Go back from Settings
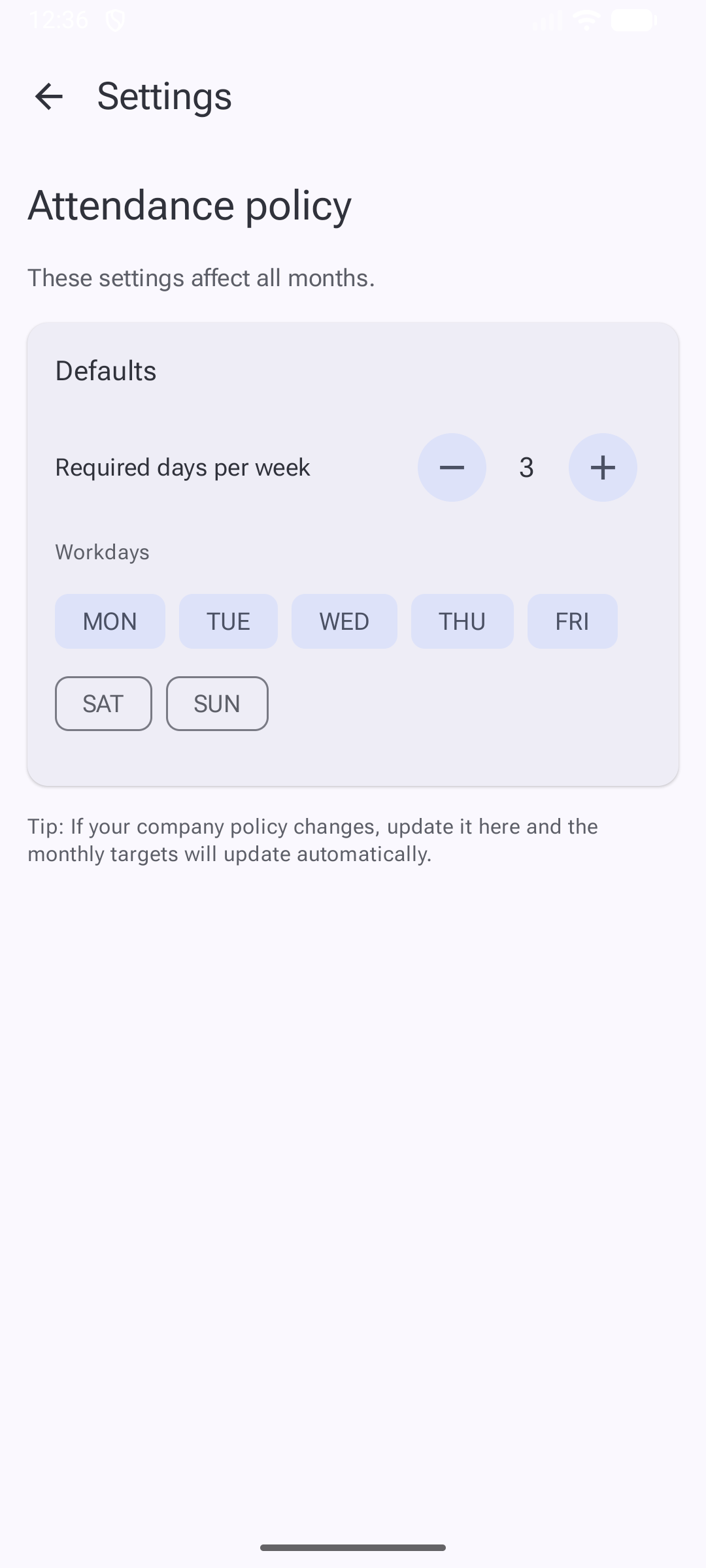This screenshot has height=1568, width=706. click(48, 97)
